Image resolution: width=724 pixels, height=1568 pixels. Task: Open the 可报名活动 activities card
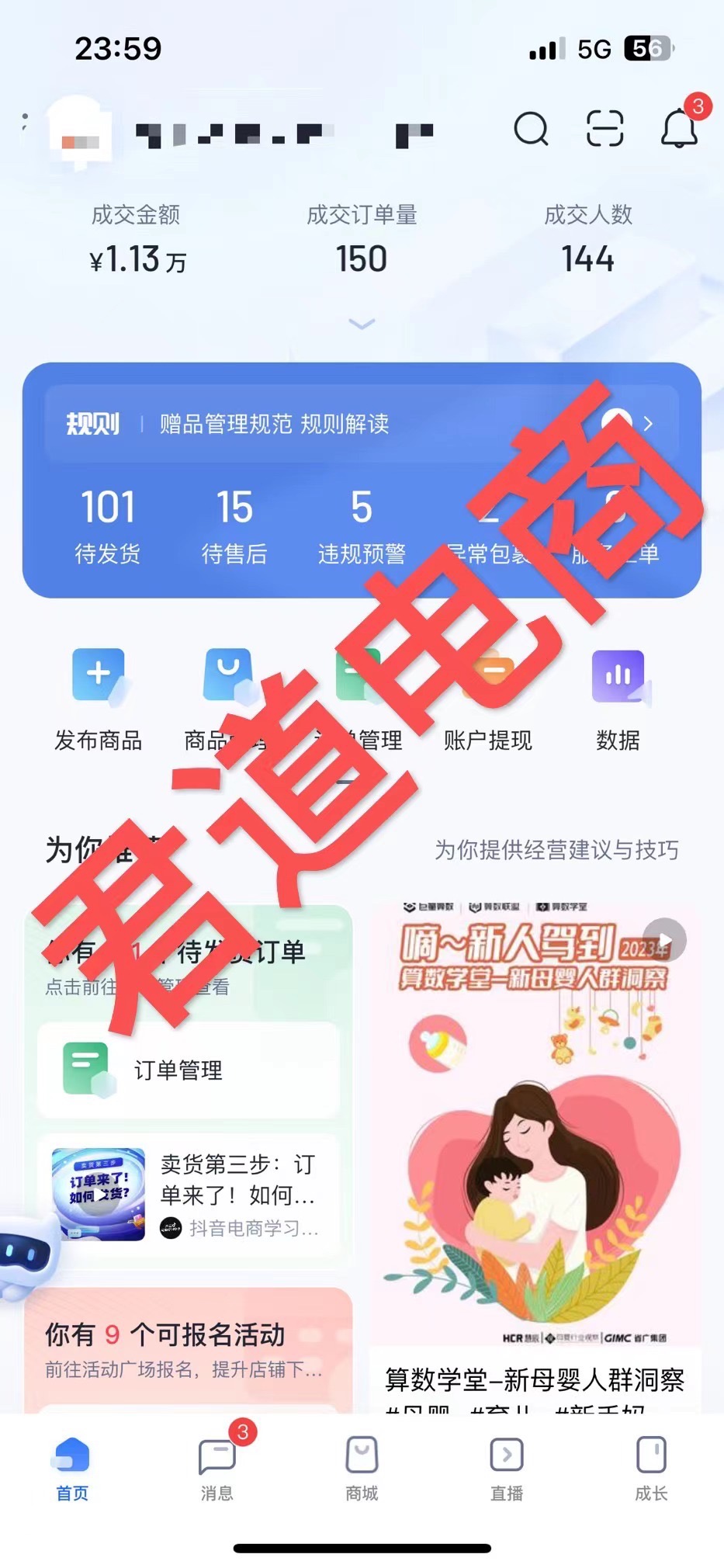(189, 1347)
